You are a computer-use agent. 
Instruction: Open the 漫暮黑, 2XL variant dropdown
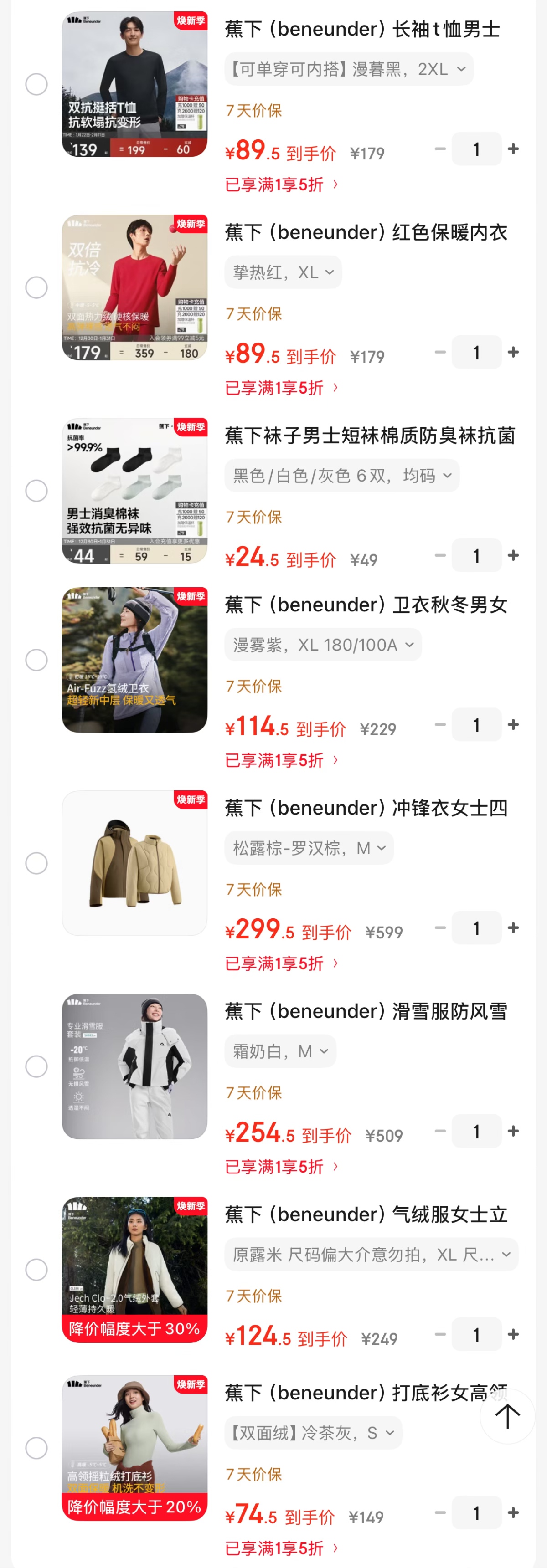click(349, 69)
